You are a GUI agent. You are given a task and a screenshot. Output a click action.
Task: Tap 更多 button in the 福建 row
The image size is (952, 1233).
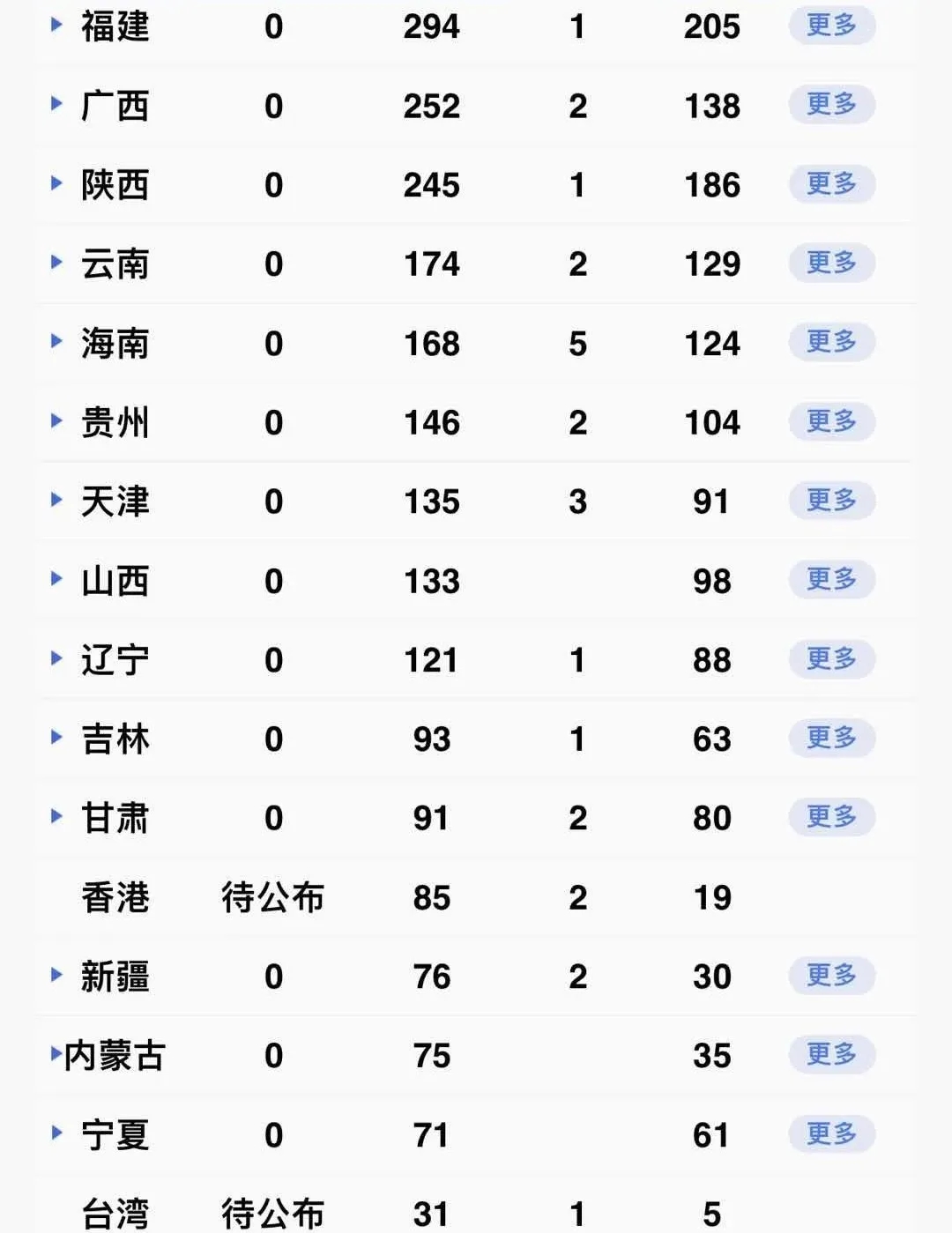click(831, 26)
